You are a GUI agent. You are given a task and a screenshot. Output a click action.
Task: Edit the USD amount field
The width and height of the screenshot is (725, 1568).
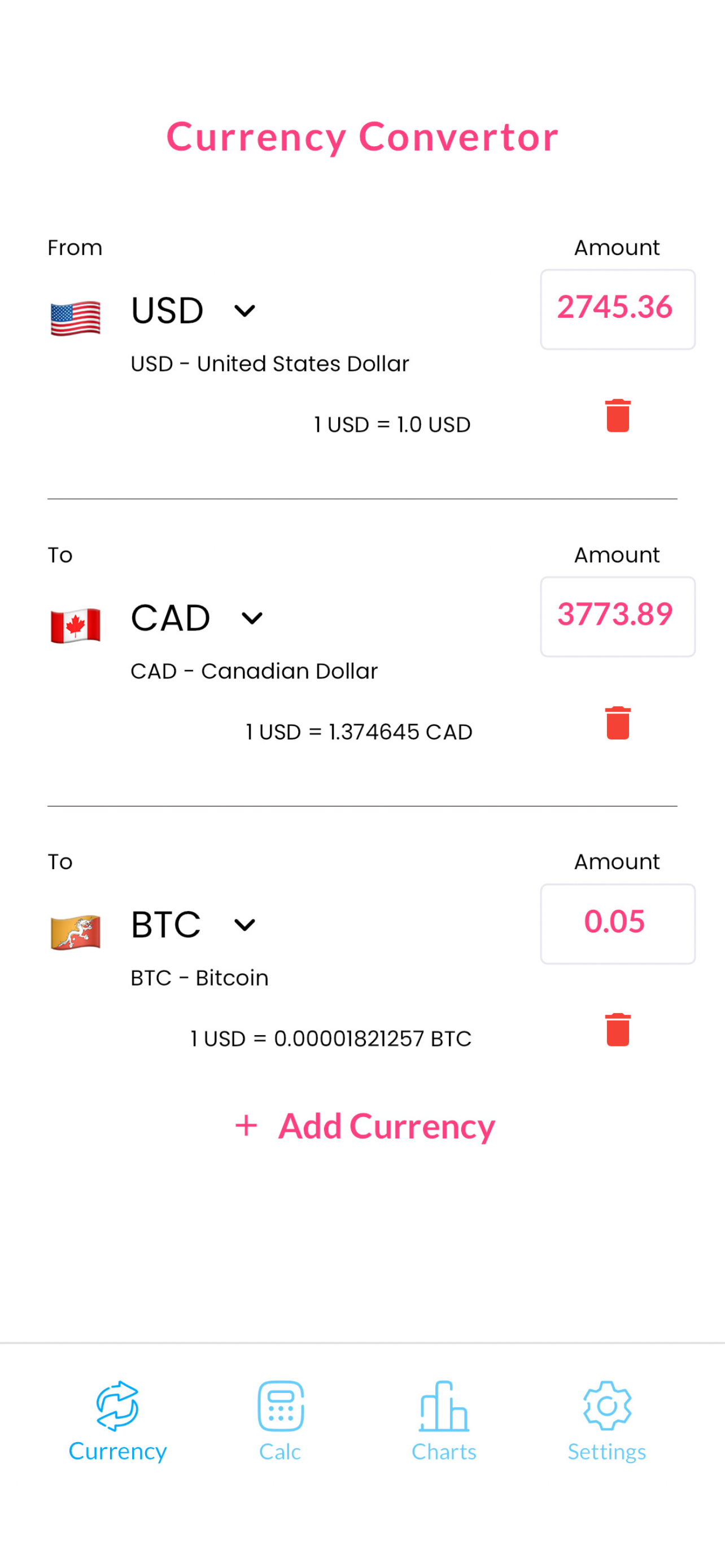[617, 309]
